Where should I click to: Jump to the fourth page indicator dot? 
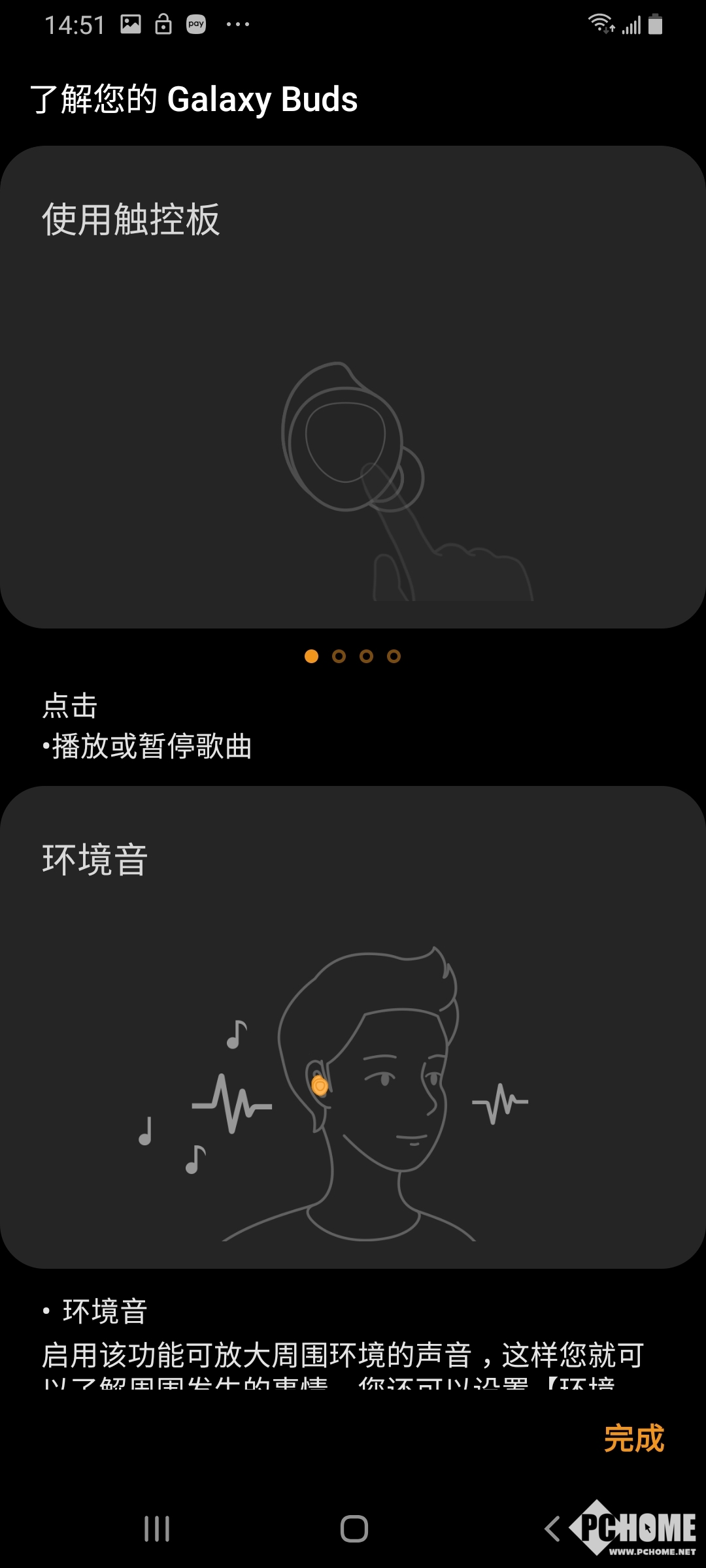[x=394, y=656]
